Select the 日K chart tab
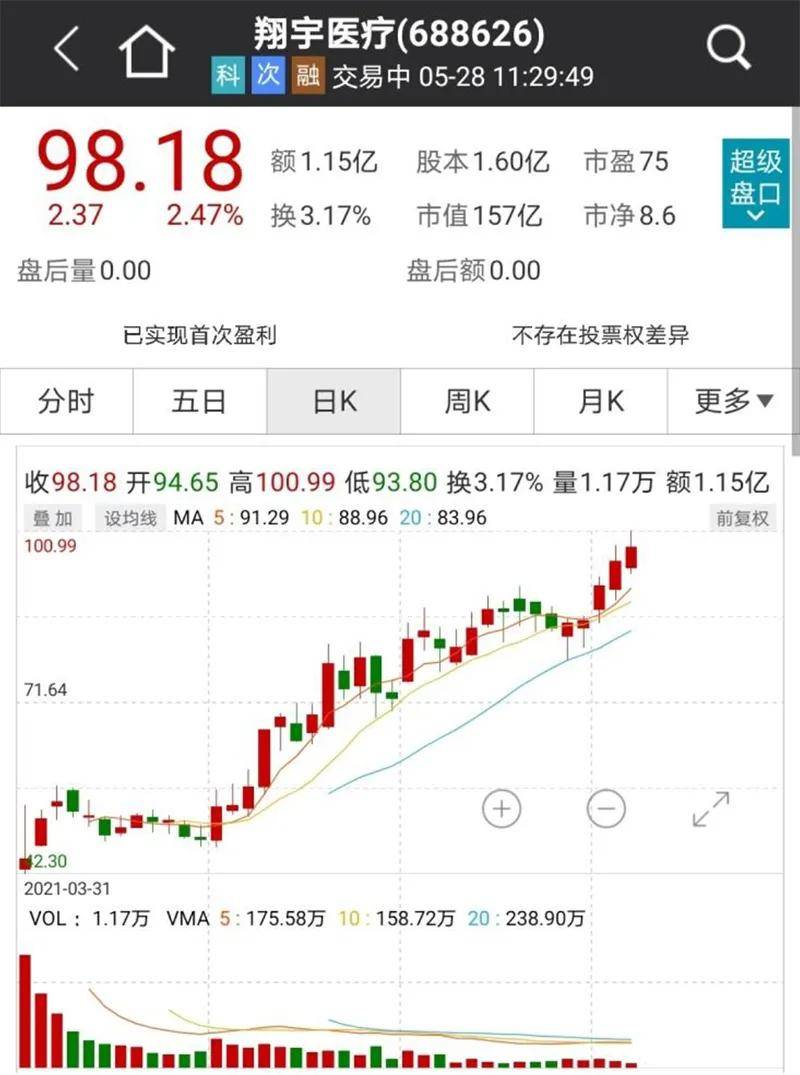 (x=333, y=402)
